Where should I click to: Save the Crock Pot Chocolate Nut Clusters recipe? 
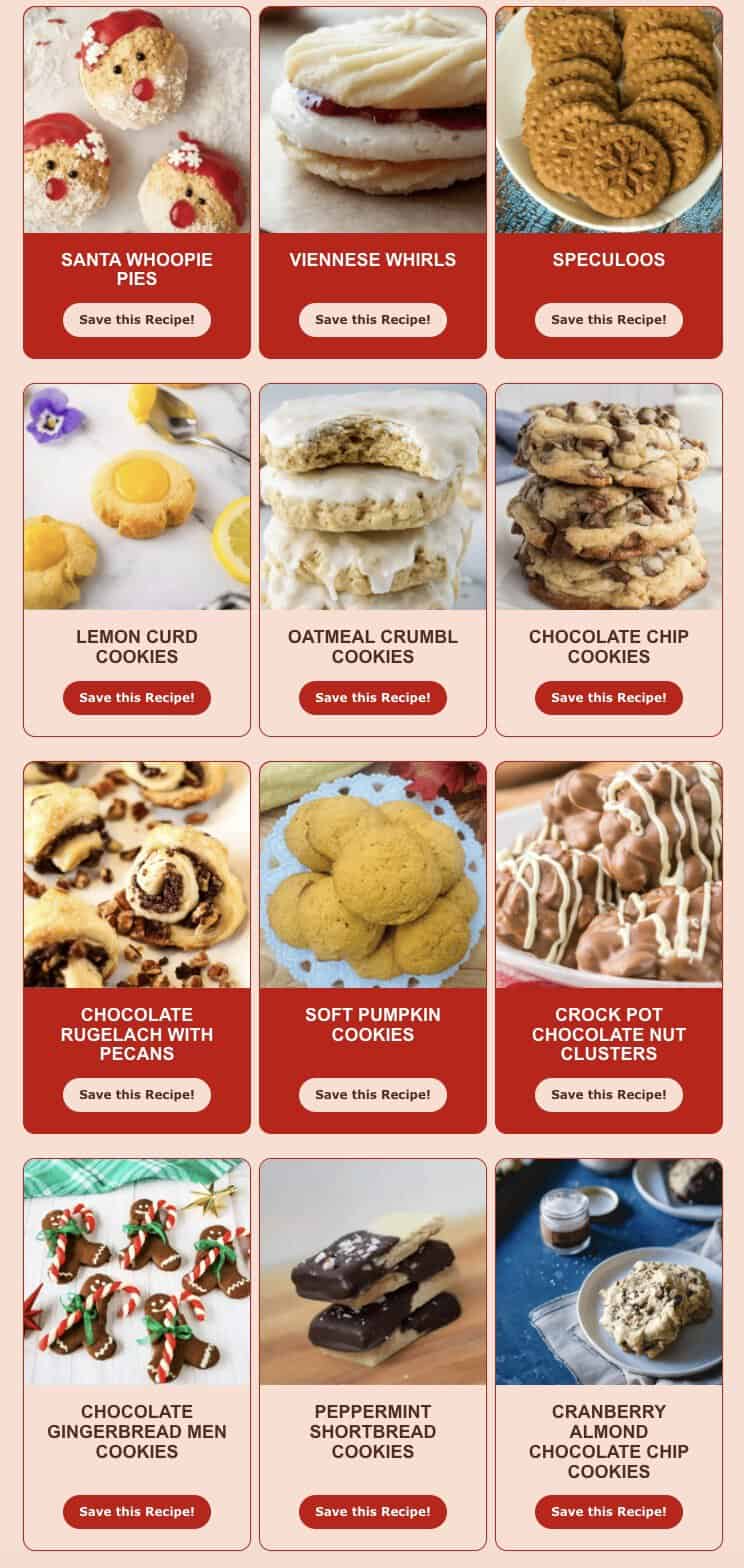pyautogui.click(x=608, y=1095)
